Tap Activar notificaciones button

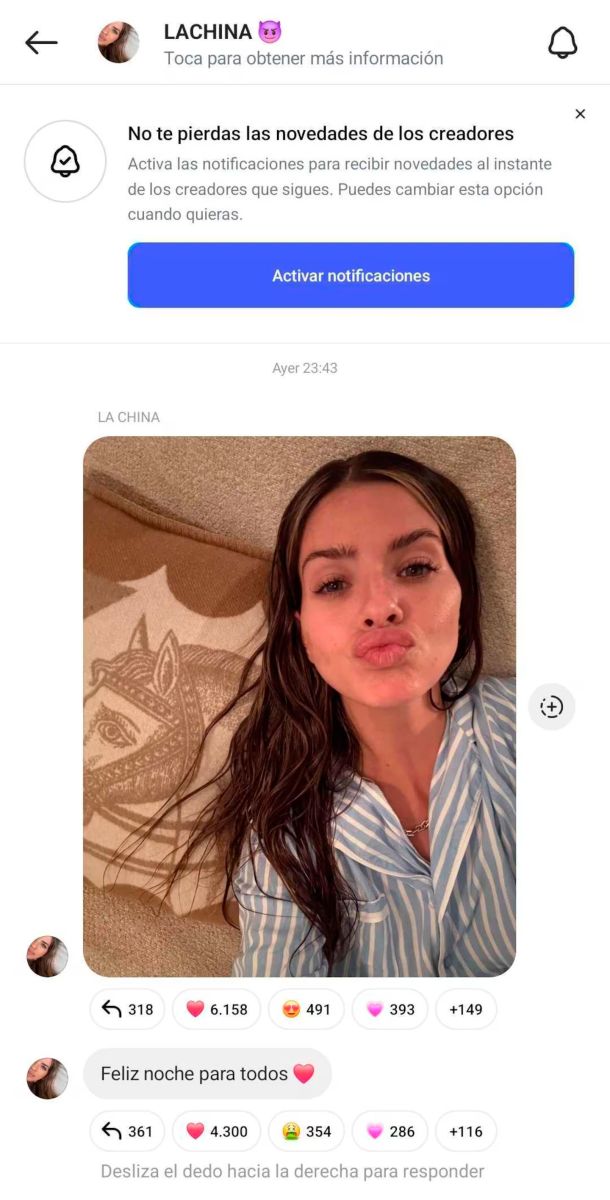click(x=351, y=275)
